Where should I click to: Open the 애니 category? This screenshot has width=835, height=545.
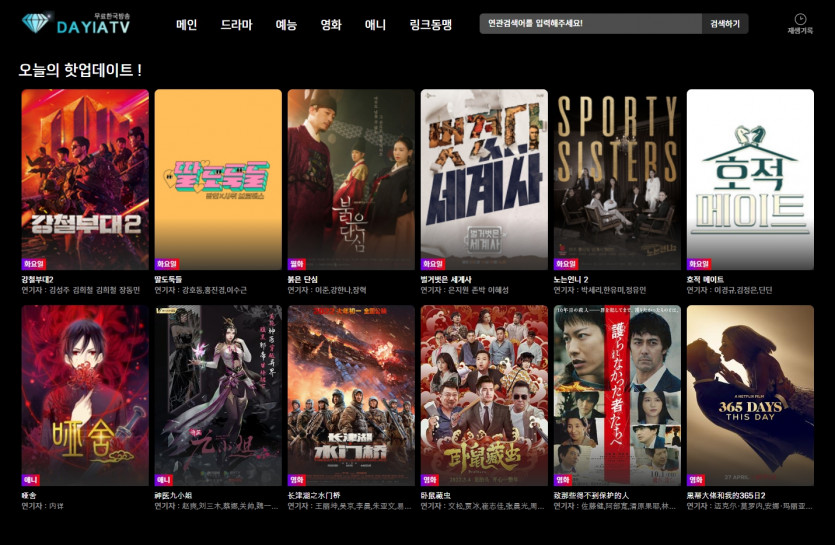point(375,25)
